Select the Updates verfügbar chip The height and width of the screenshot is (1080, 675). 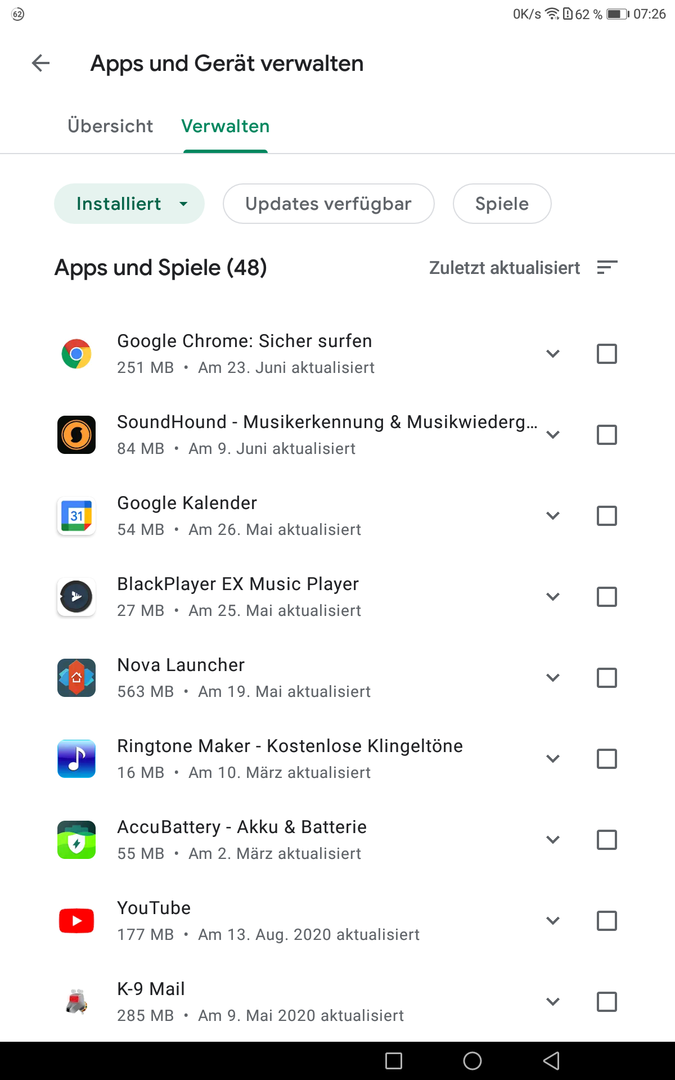[329, 204]
